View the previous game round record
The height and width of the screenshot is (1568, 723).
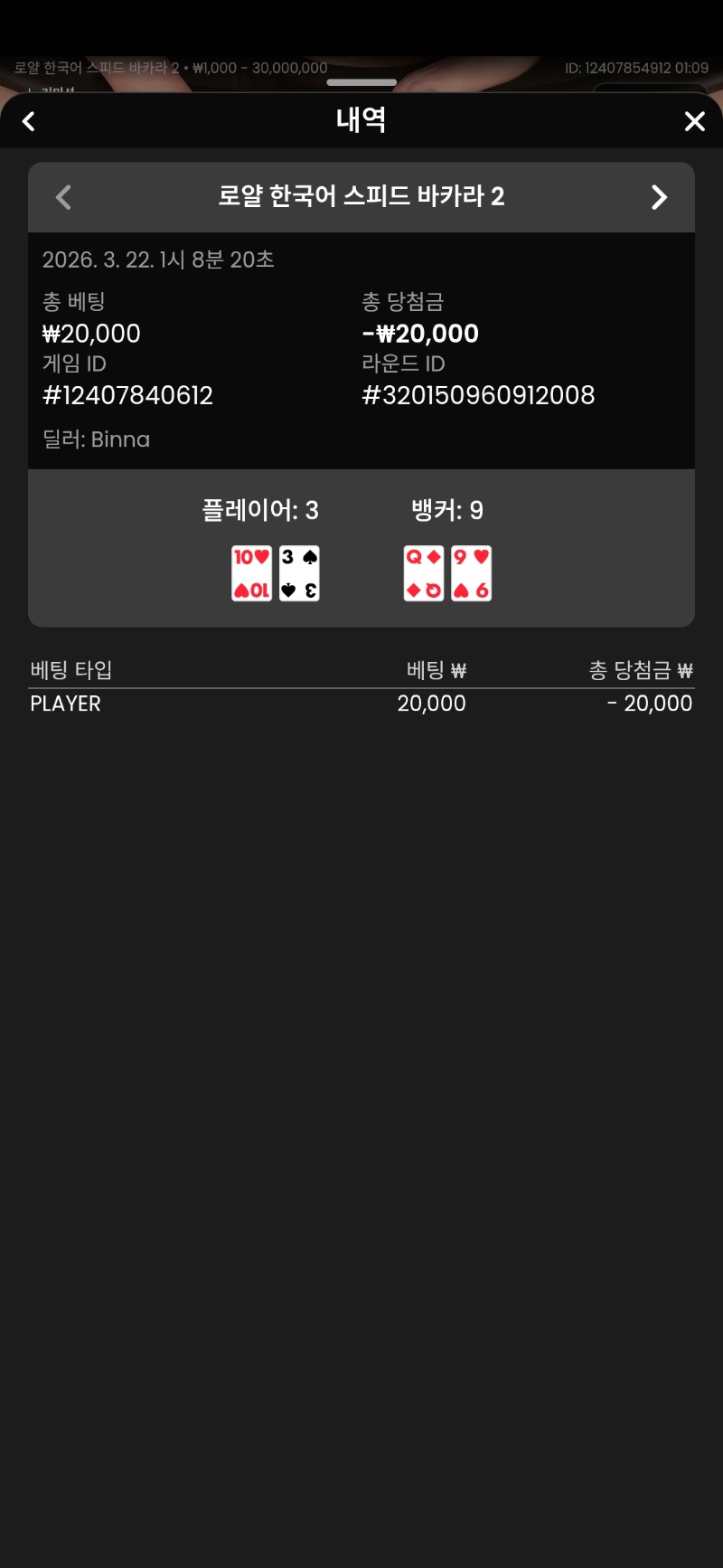63,197
